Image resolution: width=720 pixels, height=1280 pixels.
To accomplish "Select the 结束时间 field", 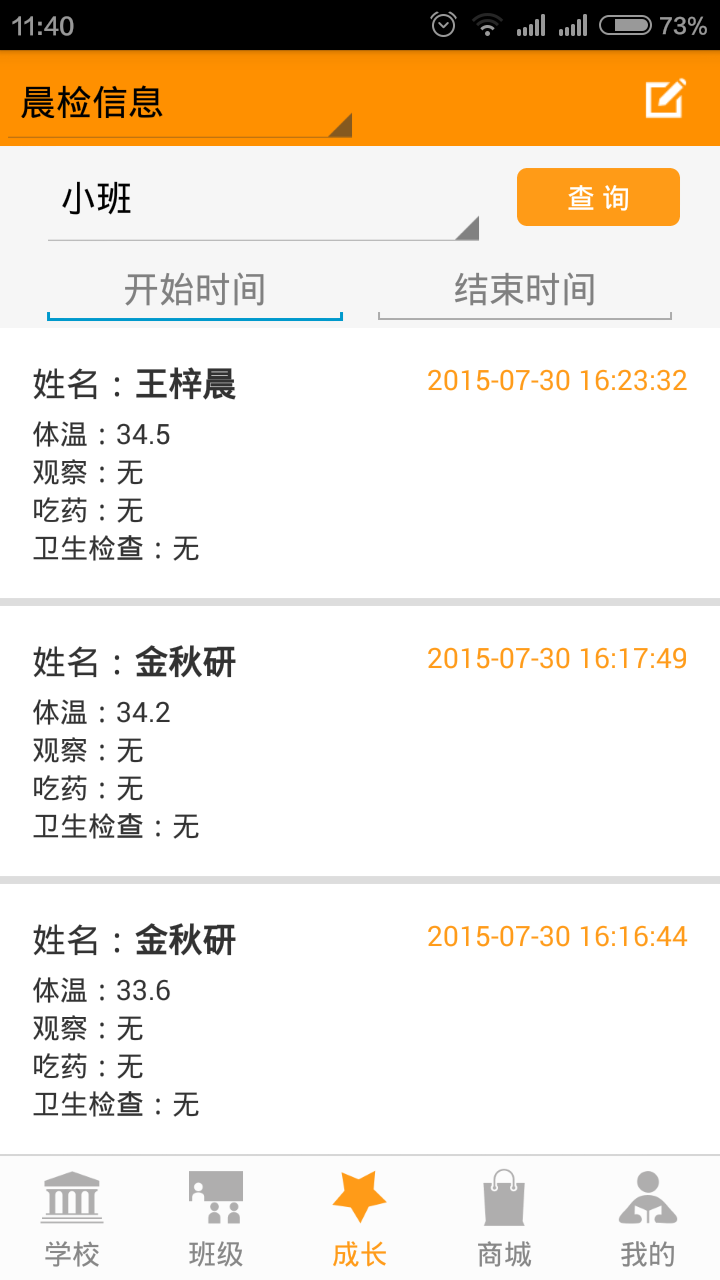I will 525,292.
